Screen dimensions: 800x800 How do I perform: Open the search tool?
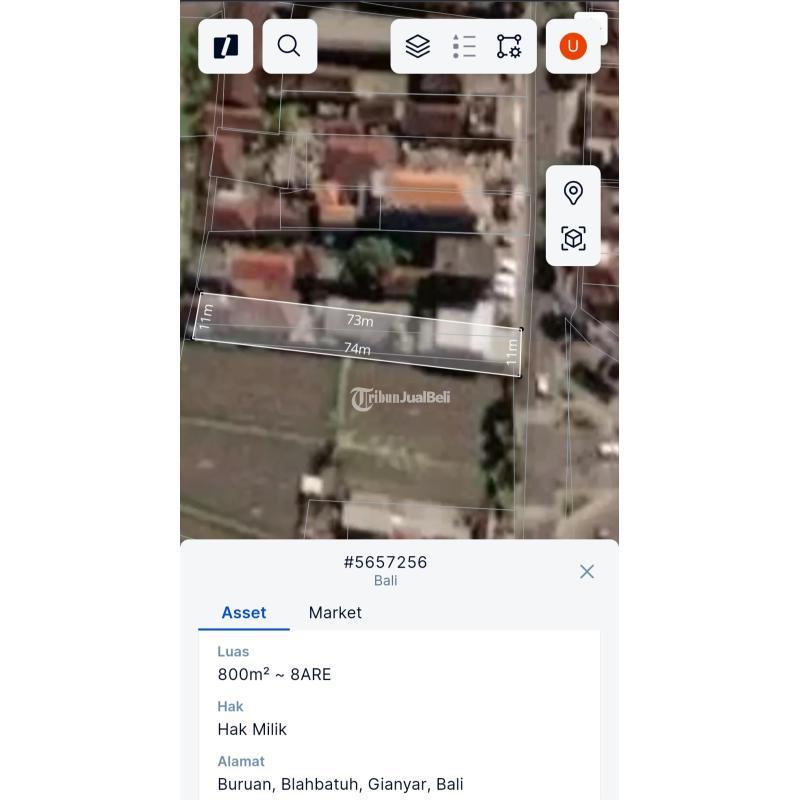[x=289, y=46]
